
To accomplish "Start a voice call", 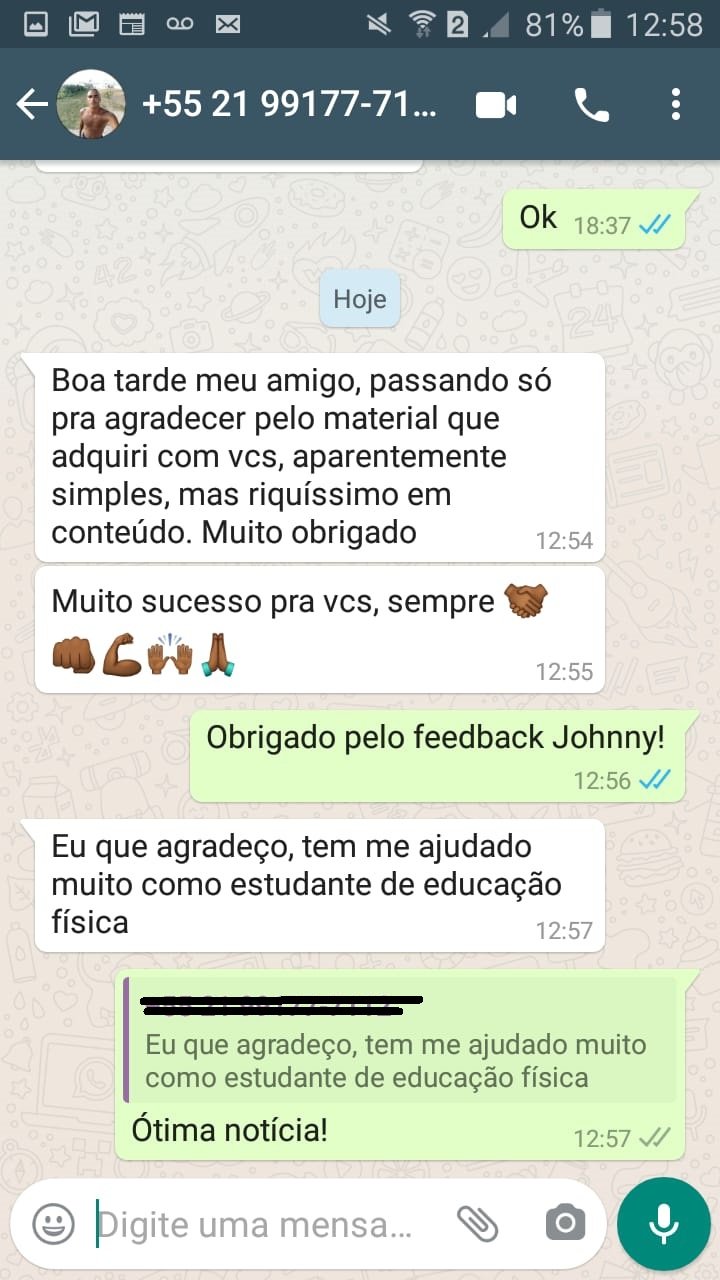I will click(x=592, y=104).
